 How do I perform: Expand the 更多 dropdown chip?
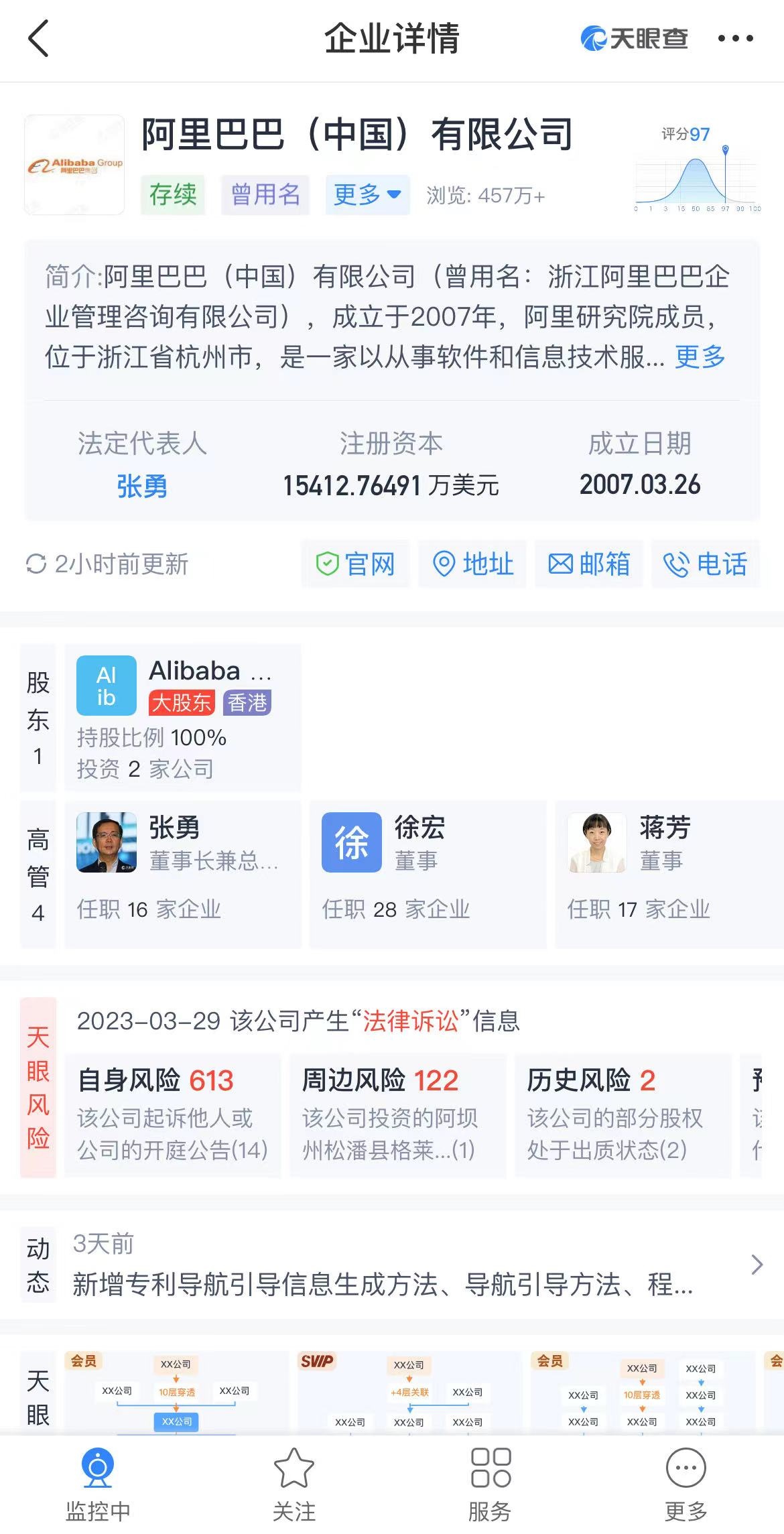(x=367, y=195)
